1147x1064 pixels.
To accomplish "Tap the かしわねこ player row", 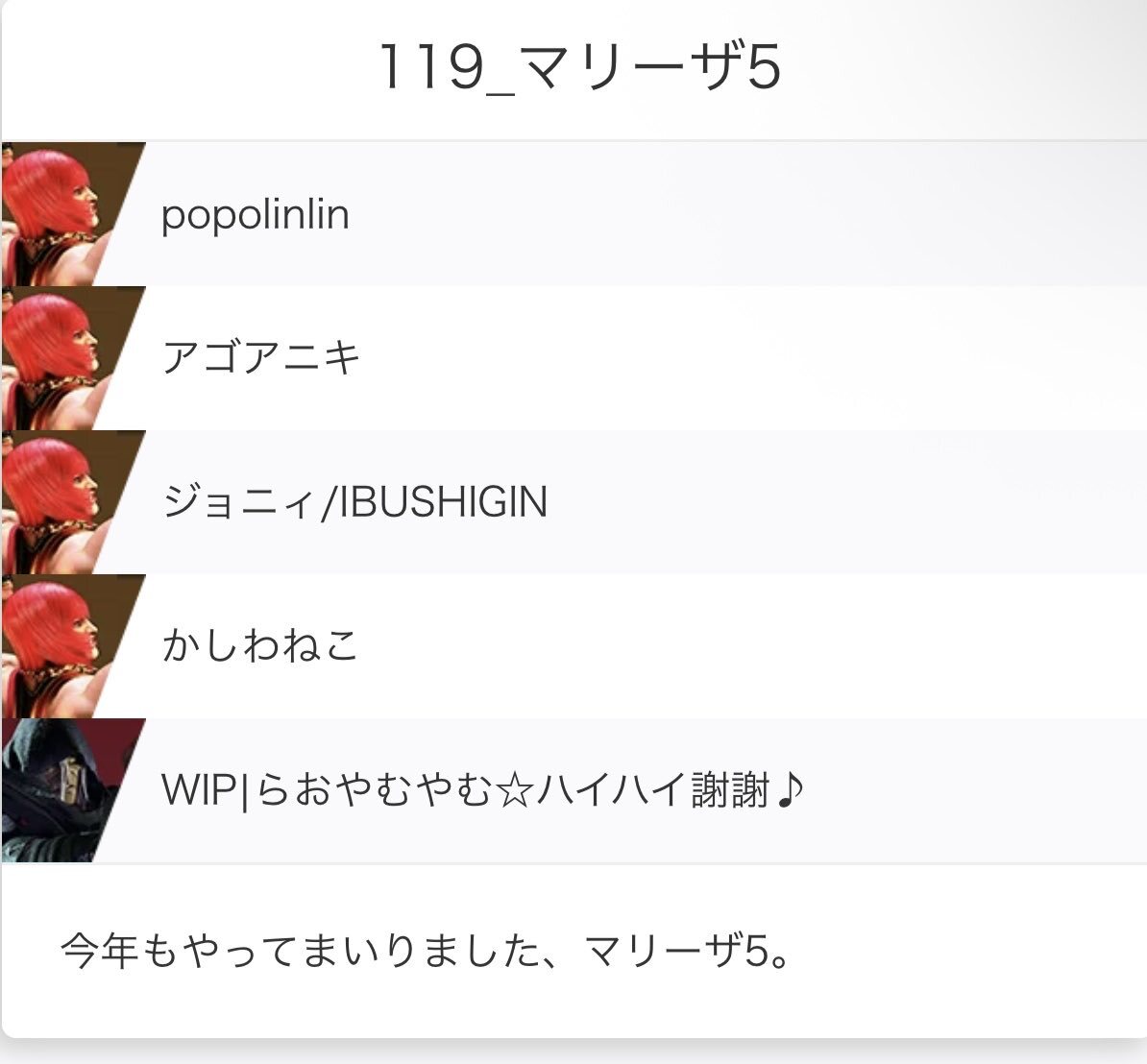I will (x=574, y=646).
